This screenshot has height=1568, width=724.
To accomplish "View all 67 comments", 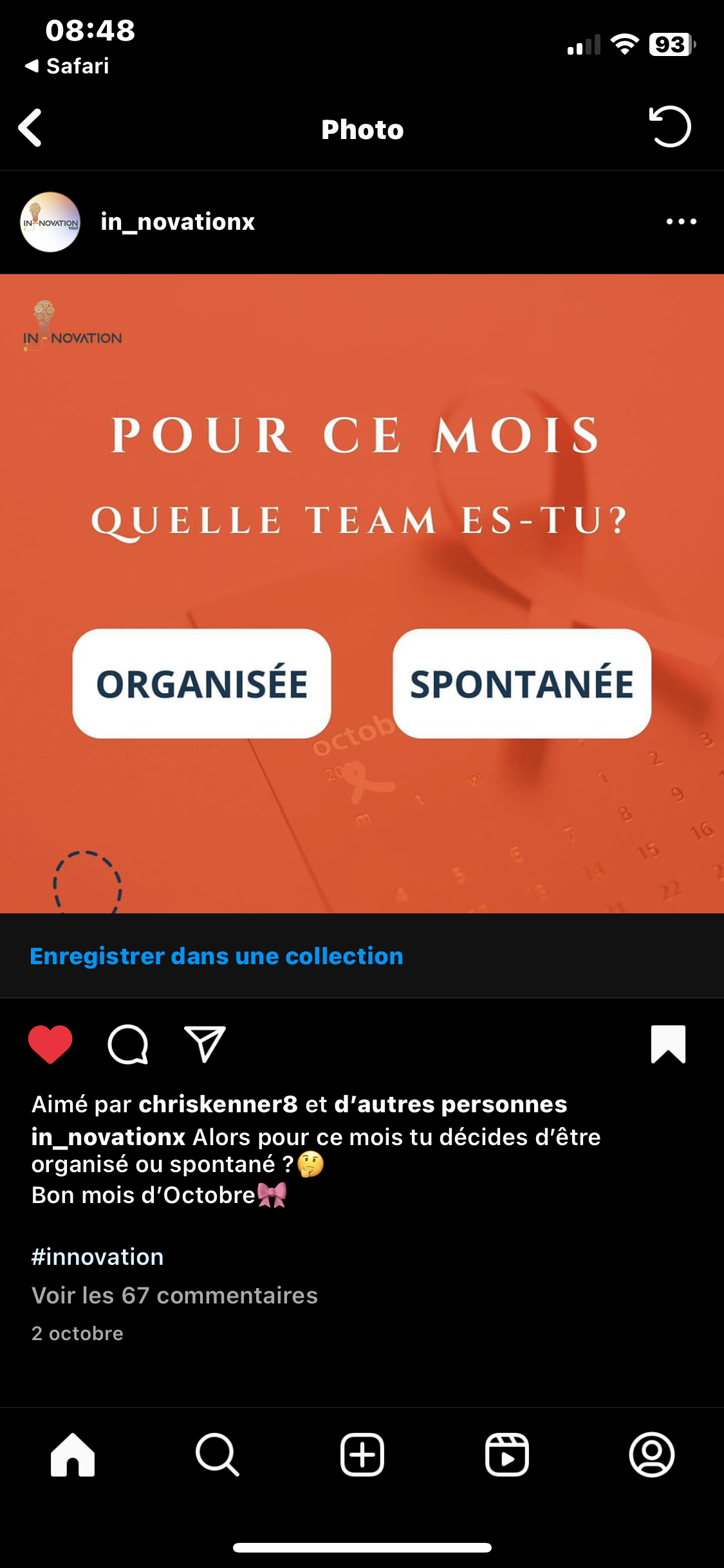I will (174, 1296).
